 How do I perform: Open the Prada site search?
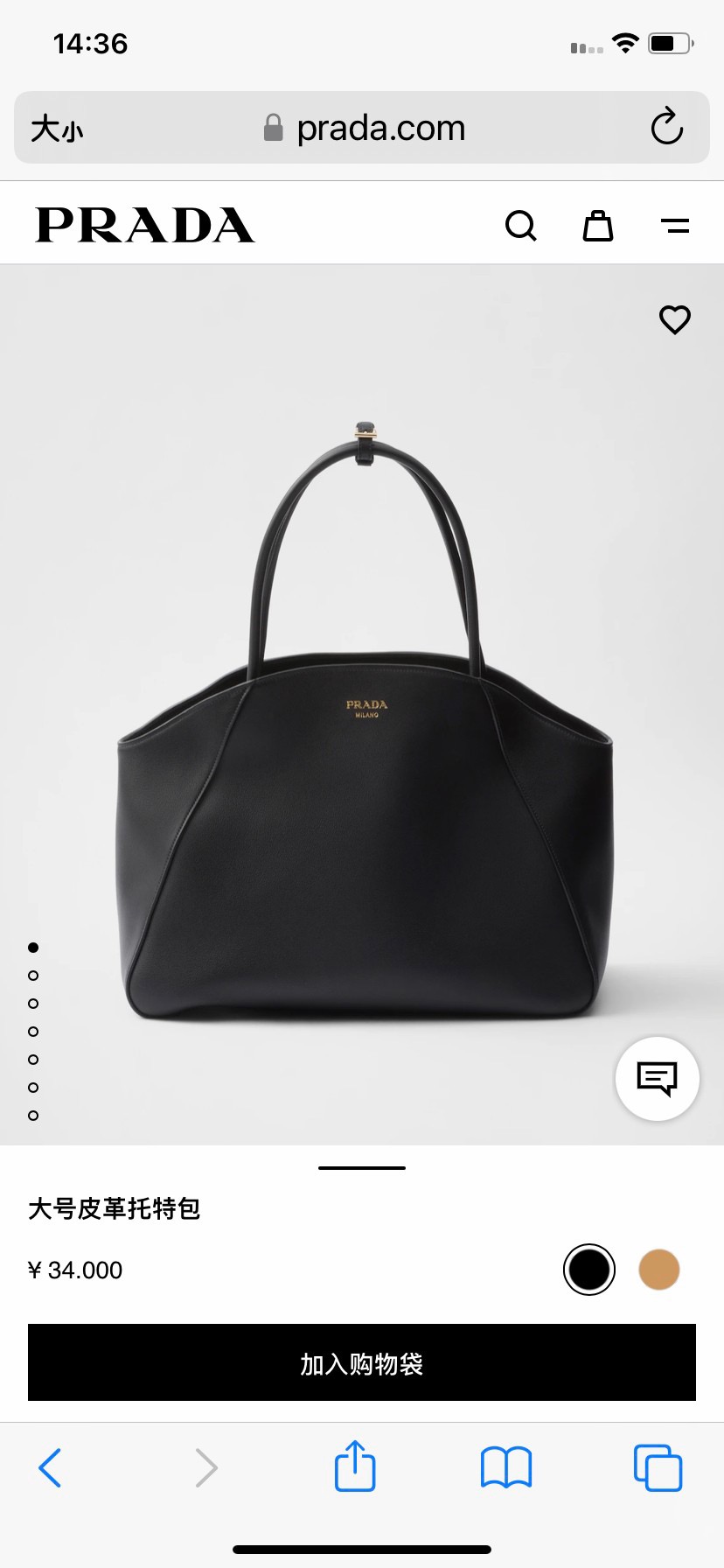pyautogui.click(x=520, y=226)
